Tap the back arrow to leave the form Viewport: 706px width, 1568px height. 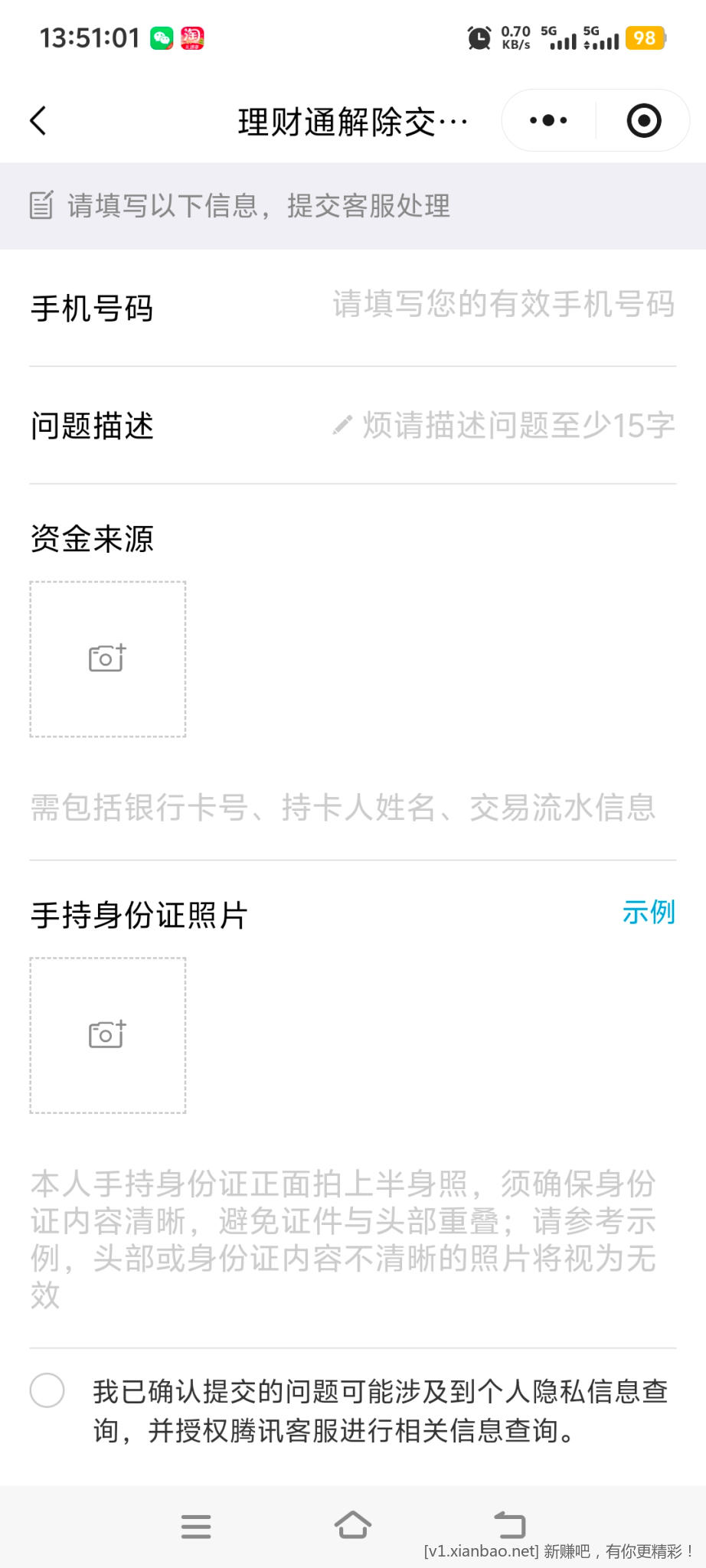coord(38,120)
